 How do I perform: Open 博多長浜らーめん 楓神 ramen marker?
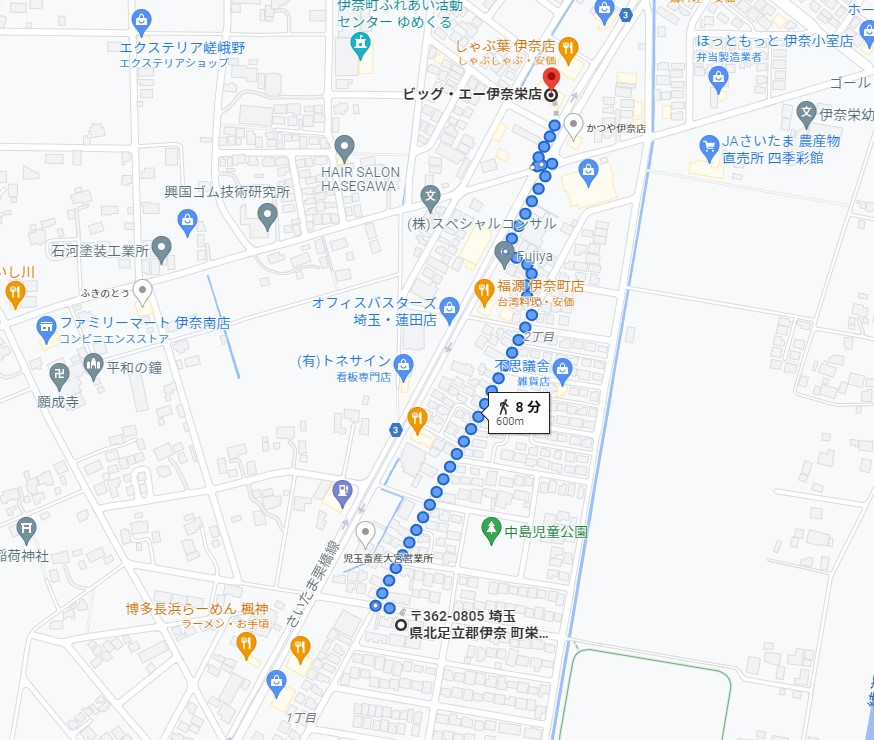coord(246,645)
